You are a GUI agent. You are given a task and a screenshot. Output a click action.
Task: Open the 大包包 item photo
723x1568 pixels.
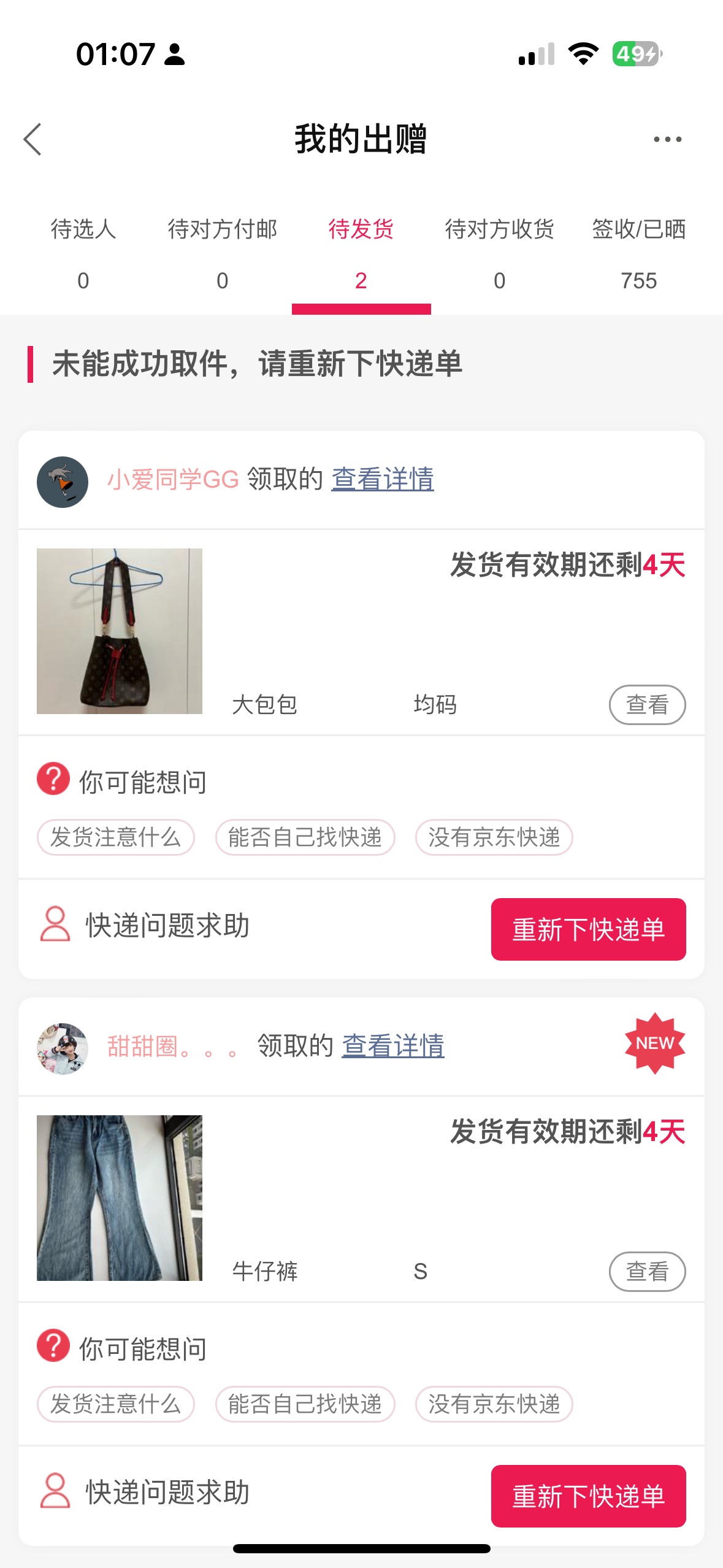(120, 631)
